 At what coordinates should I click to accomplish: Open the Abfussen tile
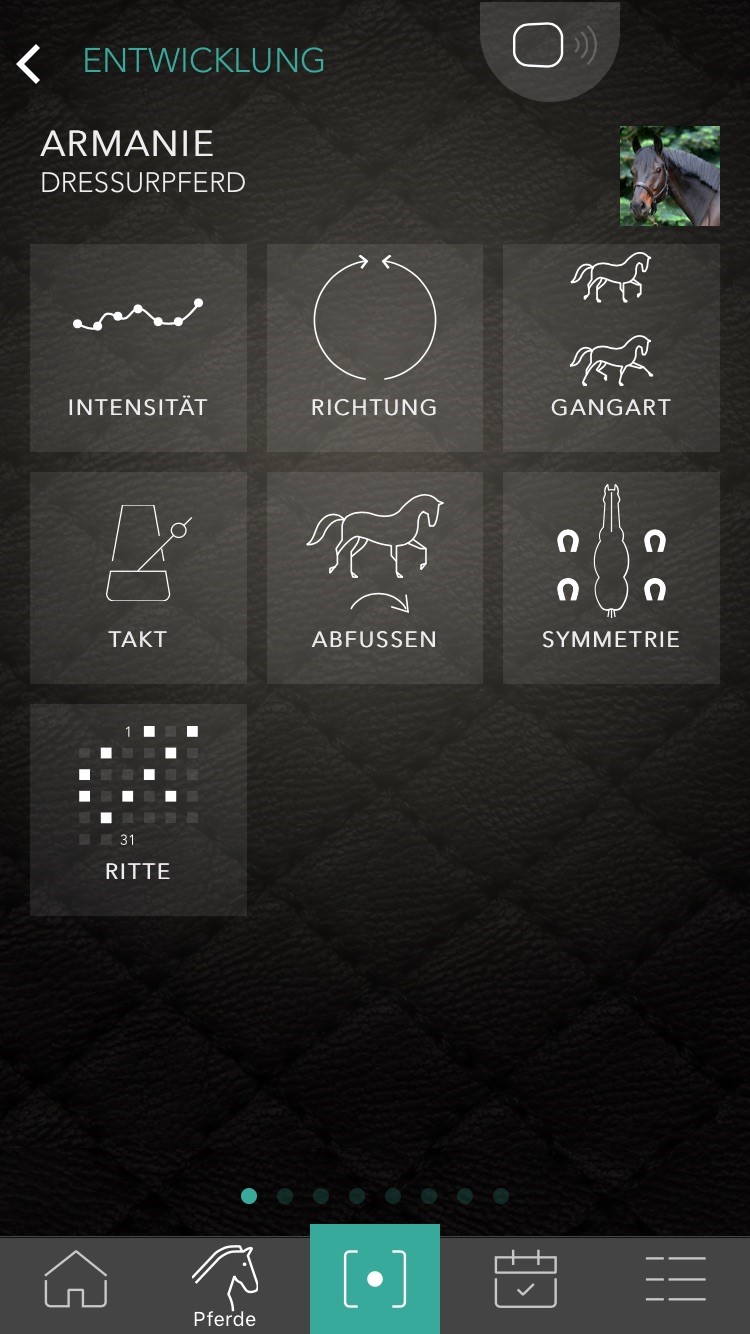coord(374,577)
